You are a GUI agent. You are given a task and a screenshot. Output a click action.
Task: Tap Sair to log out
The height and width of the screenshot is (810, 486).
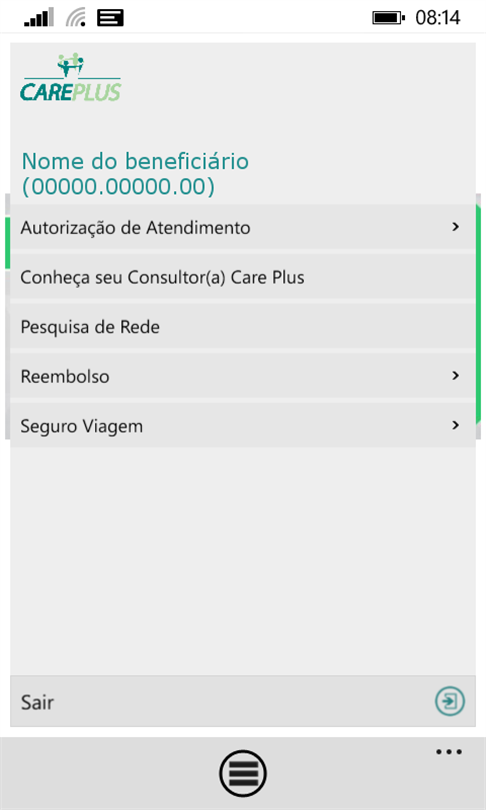(x=243, y=702)
